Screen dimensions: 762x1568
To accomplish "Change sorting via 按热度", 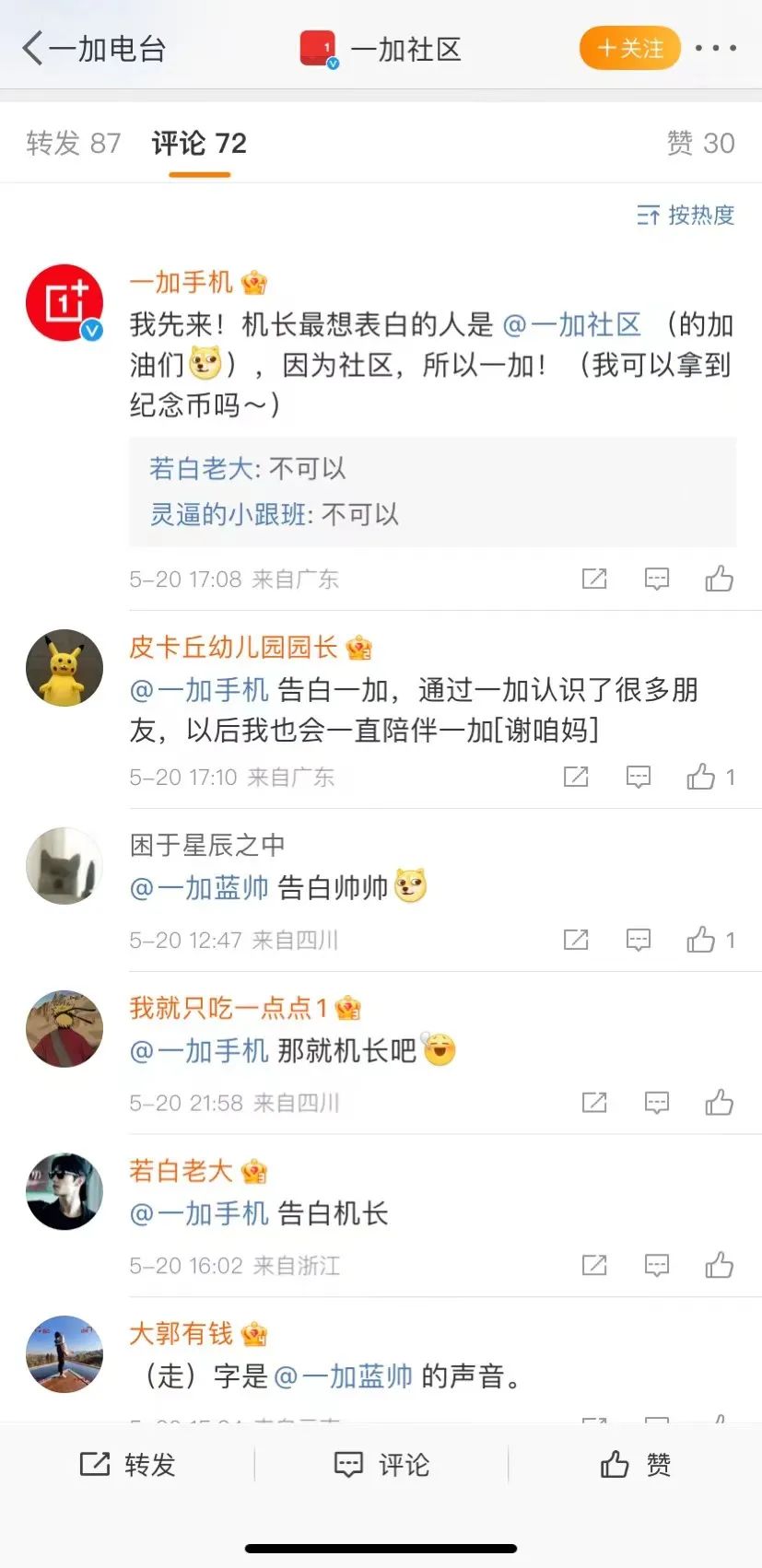I will pyautogui.click(x=686, y=216).
